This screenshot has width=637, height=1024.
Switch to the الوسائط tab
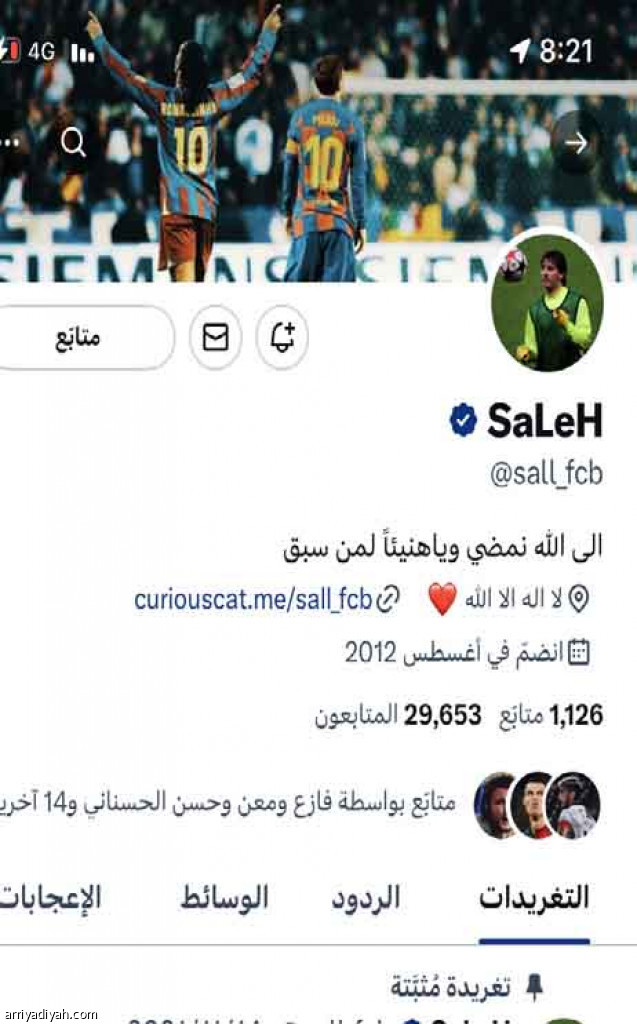pos(225,898)
